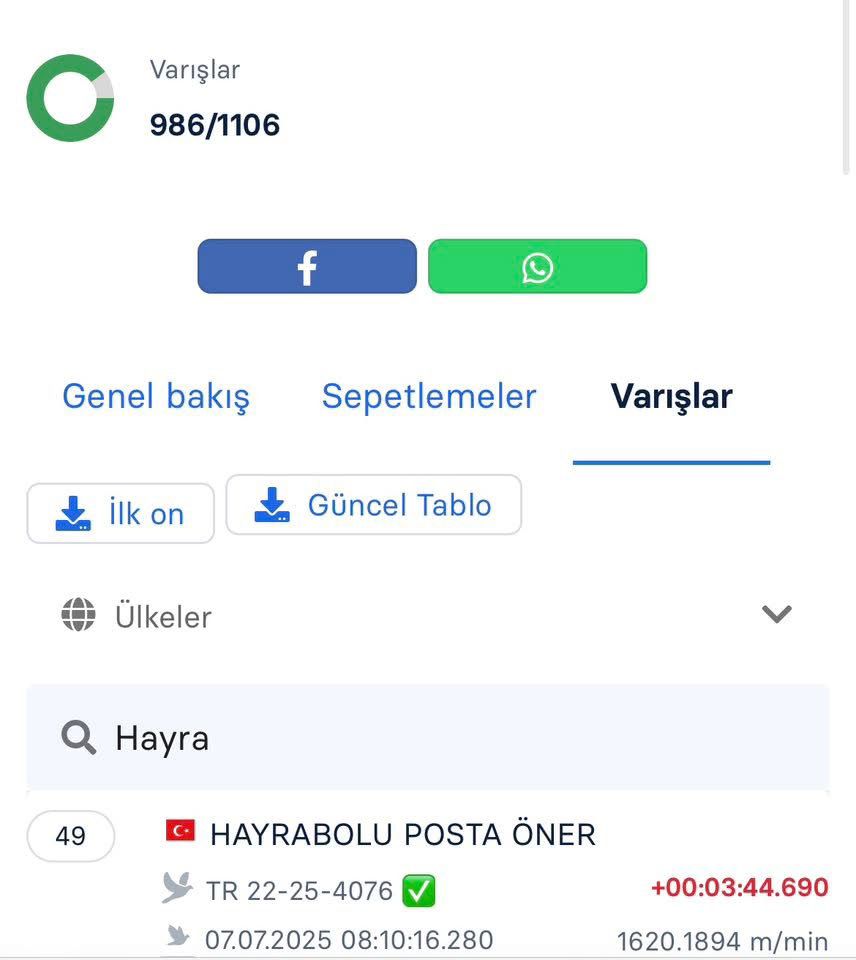The height and width of the screenshot is (960, 856).
Task: Share results via WhatsApp
Action: pos(537,266)
